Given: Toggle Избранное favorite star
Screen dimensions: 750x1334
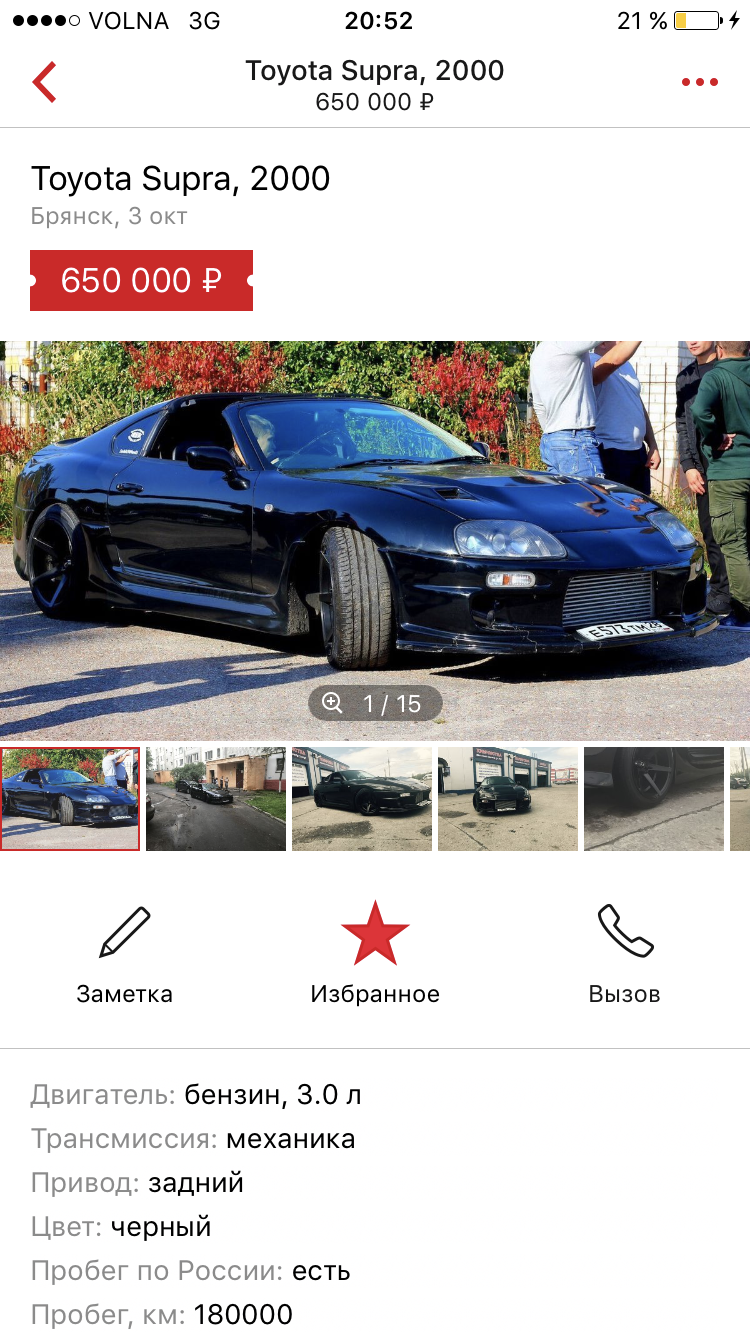Looking at the screenshot, I should (x=375, y=952).
